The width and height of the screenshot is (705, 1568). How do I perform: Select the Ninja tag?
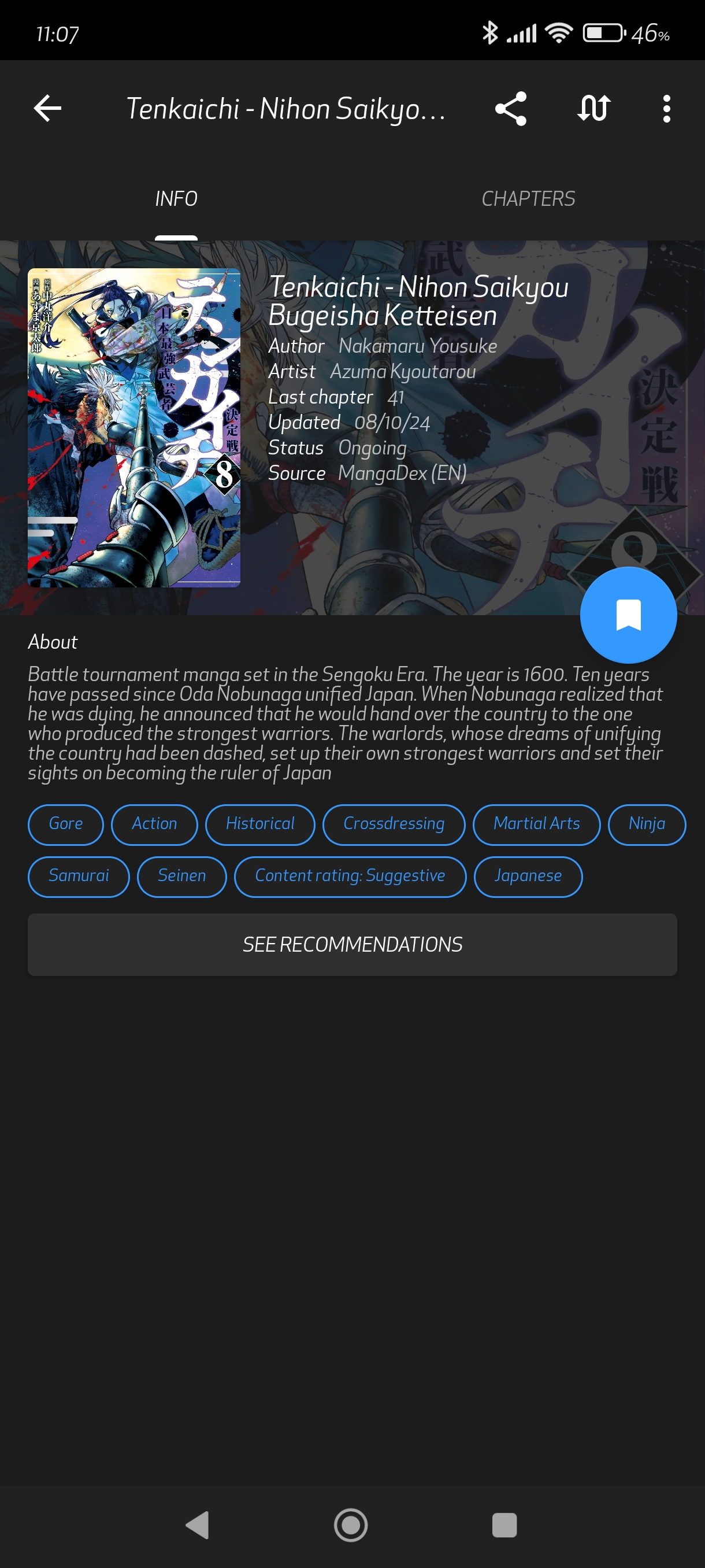pos(647,824)
